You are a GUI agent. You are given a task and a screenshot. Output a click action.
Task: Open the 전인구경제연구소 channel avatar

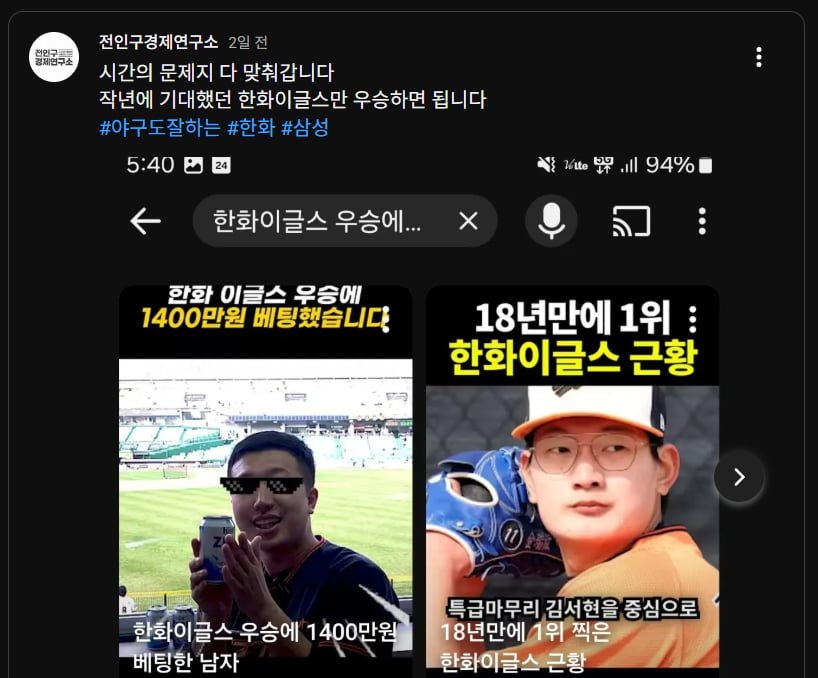click(54, 57)
